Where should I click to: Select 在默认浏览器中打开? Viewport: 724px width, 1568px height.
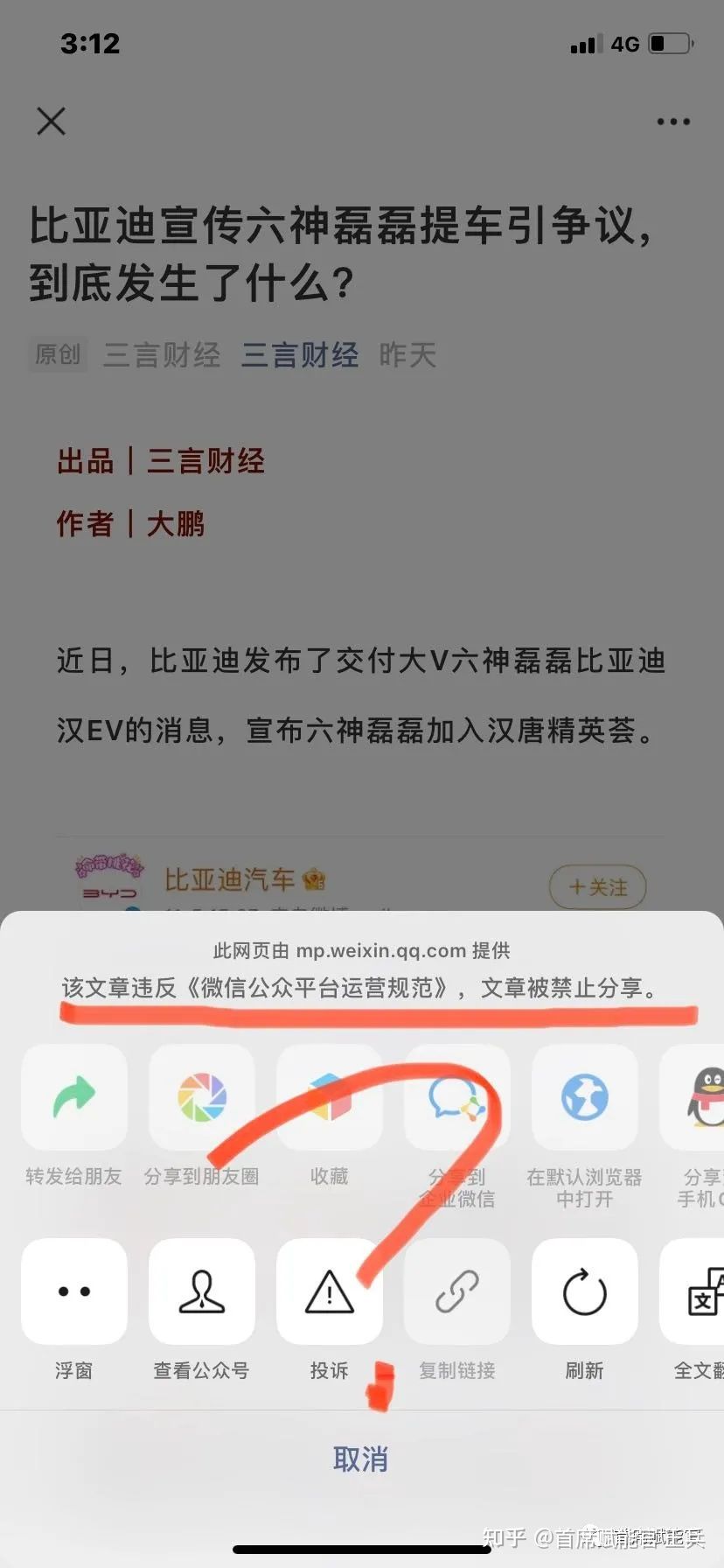(585, 1098)
